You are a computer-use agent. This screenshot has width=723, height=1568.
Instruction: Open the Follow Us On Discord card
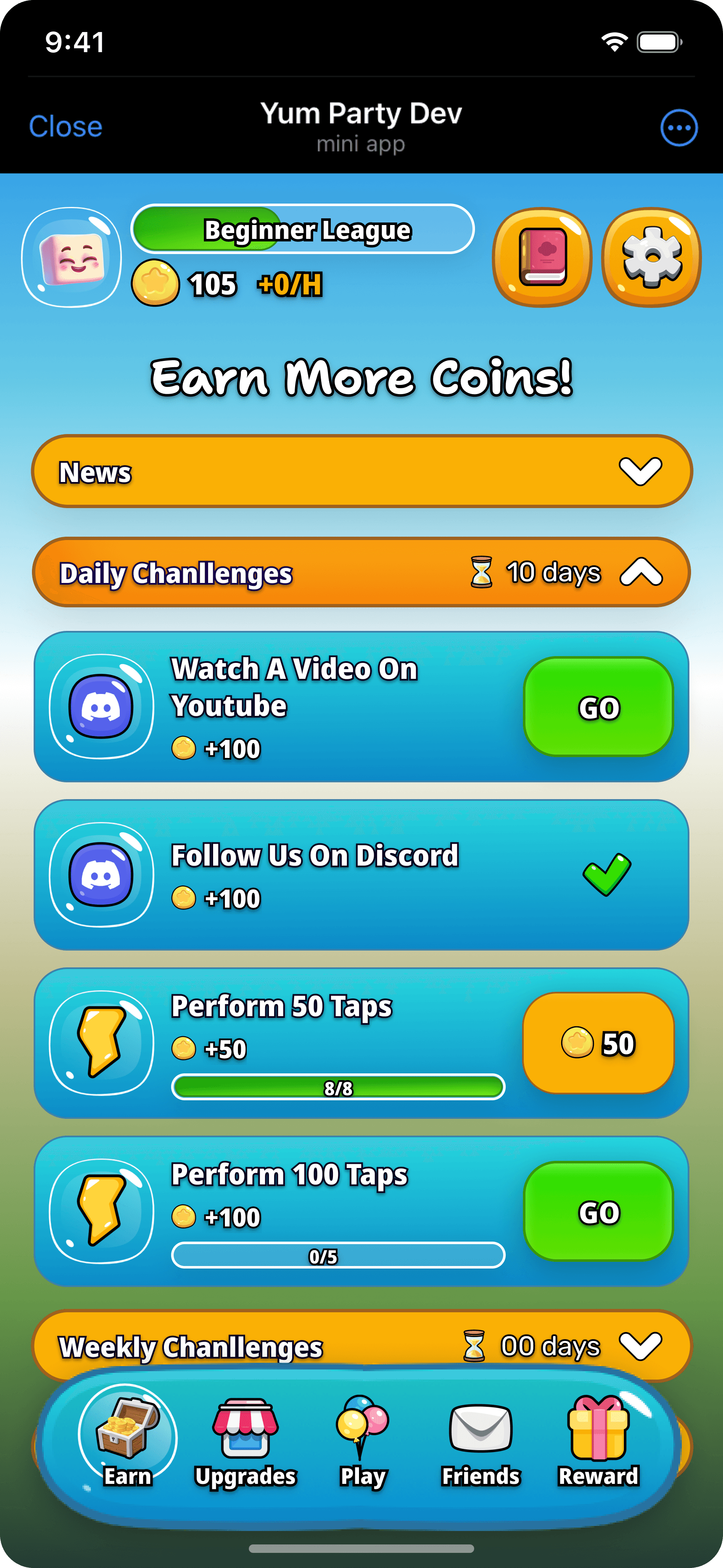tap(361, 875)
